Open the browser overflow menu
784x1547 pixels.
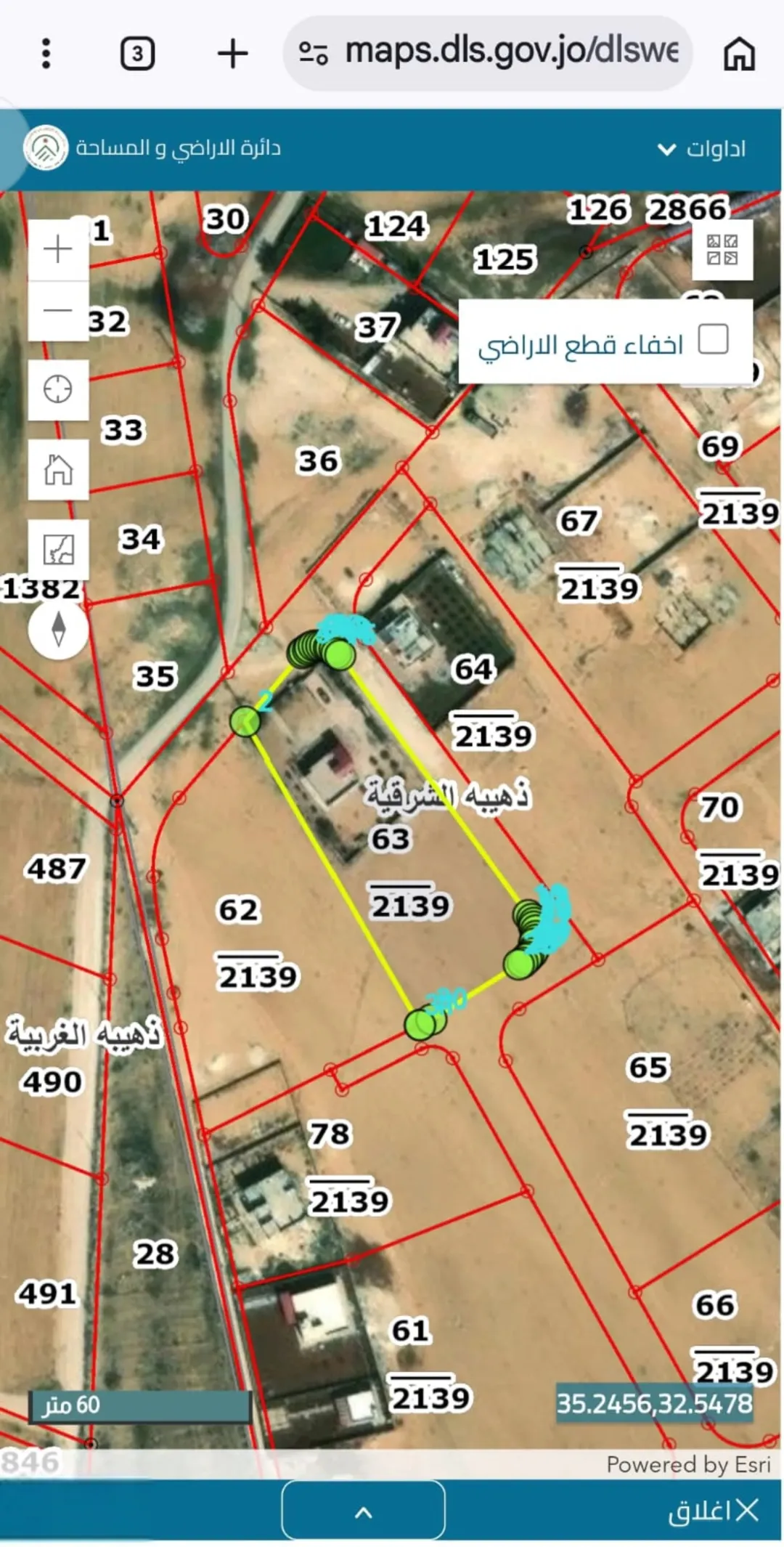46,53
